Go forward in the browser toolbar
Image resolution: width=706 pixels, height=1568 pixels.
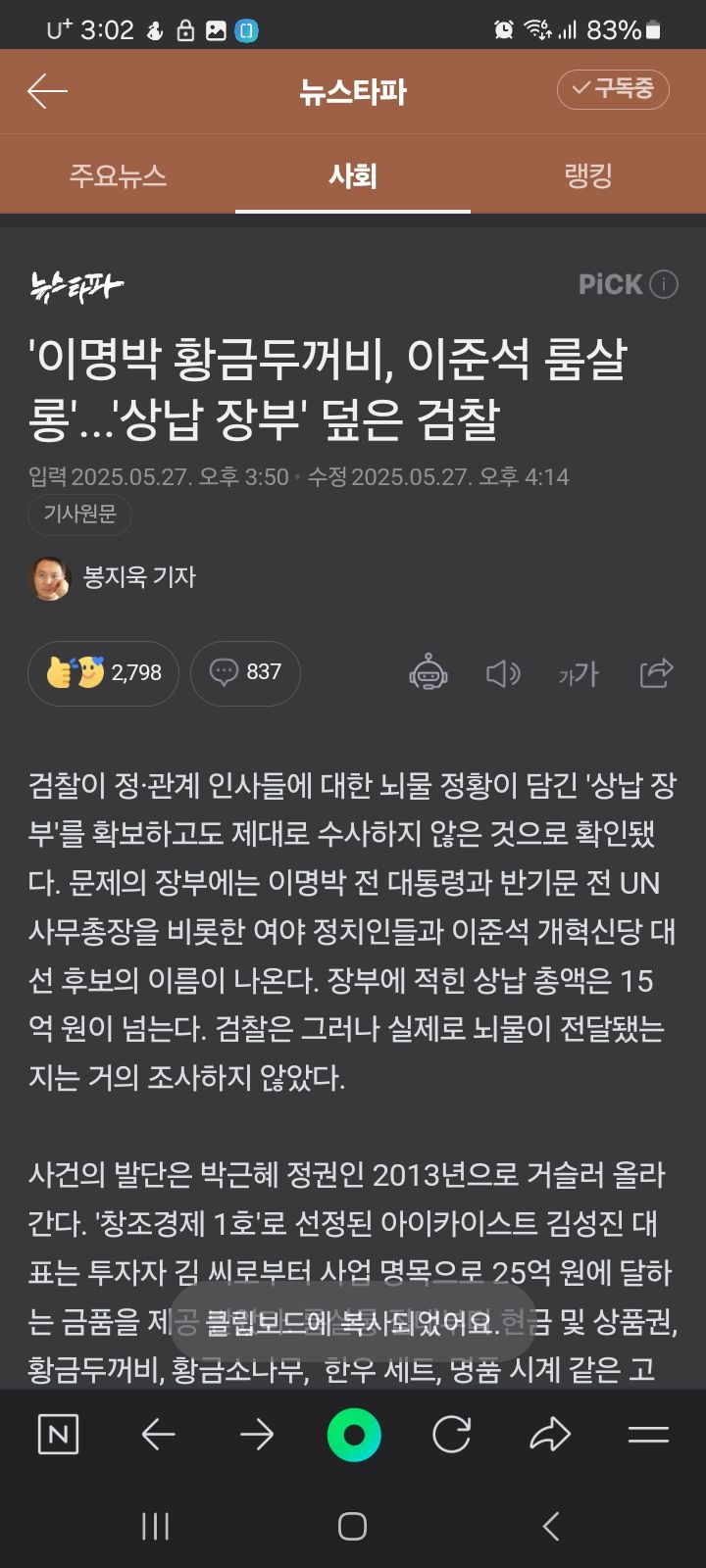(257, 1436)
